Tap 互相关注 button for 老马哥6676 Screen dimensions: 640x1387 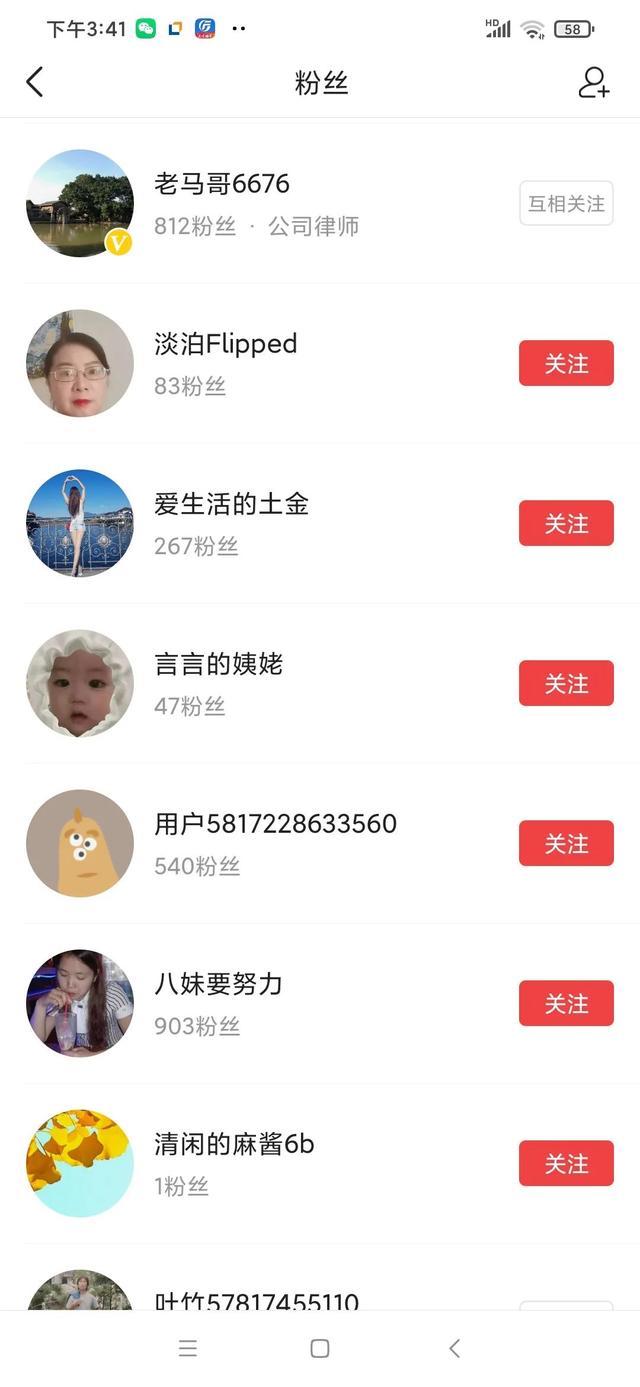[x=566, y=203]
